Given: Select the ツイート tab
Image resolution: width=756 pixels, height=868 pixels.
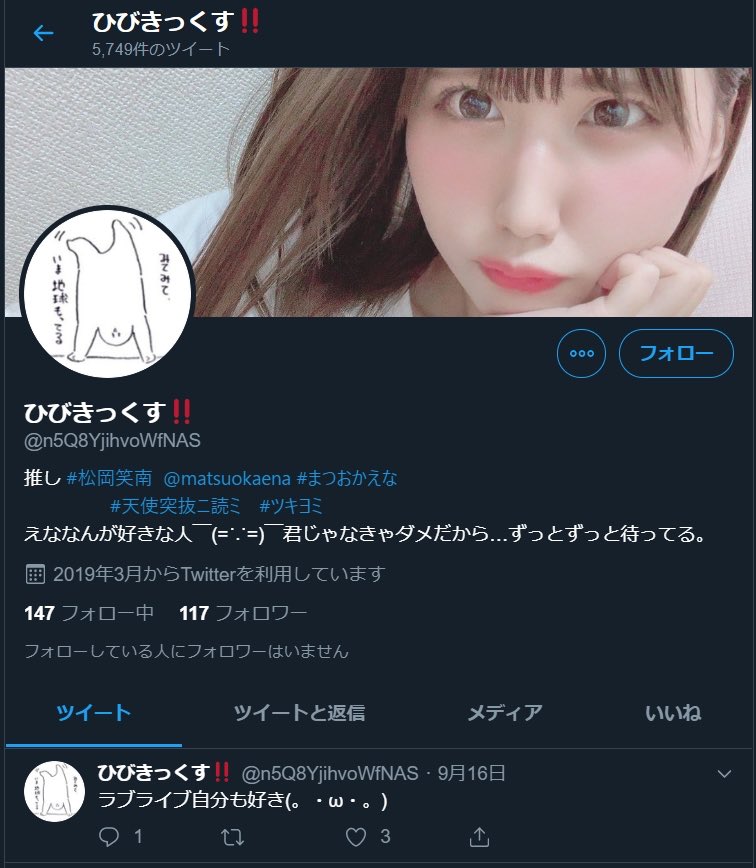Looking at the screenshot, I should point(94,713).
